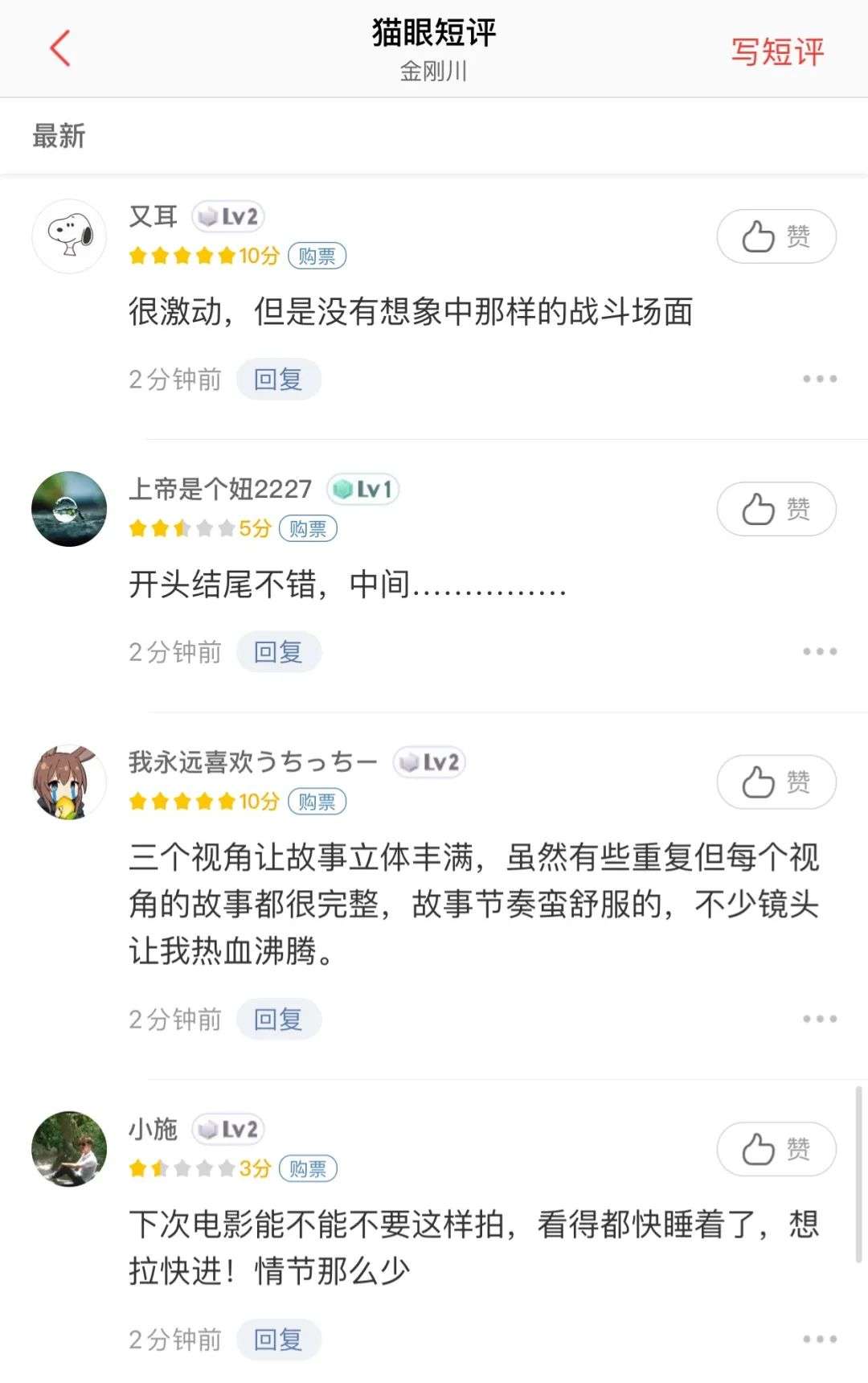This screenshot has height=1383, width=868.
Task: Open more options on 上帝是个妞2227's review
Action: (819, 651)
